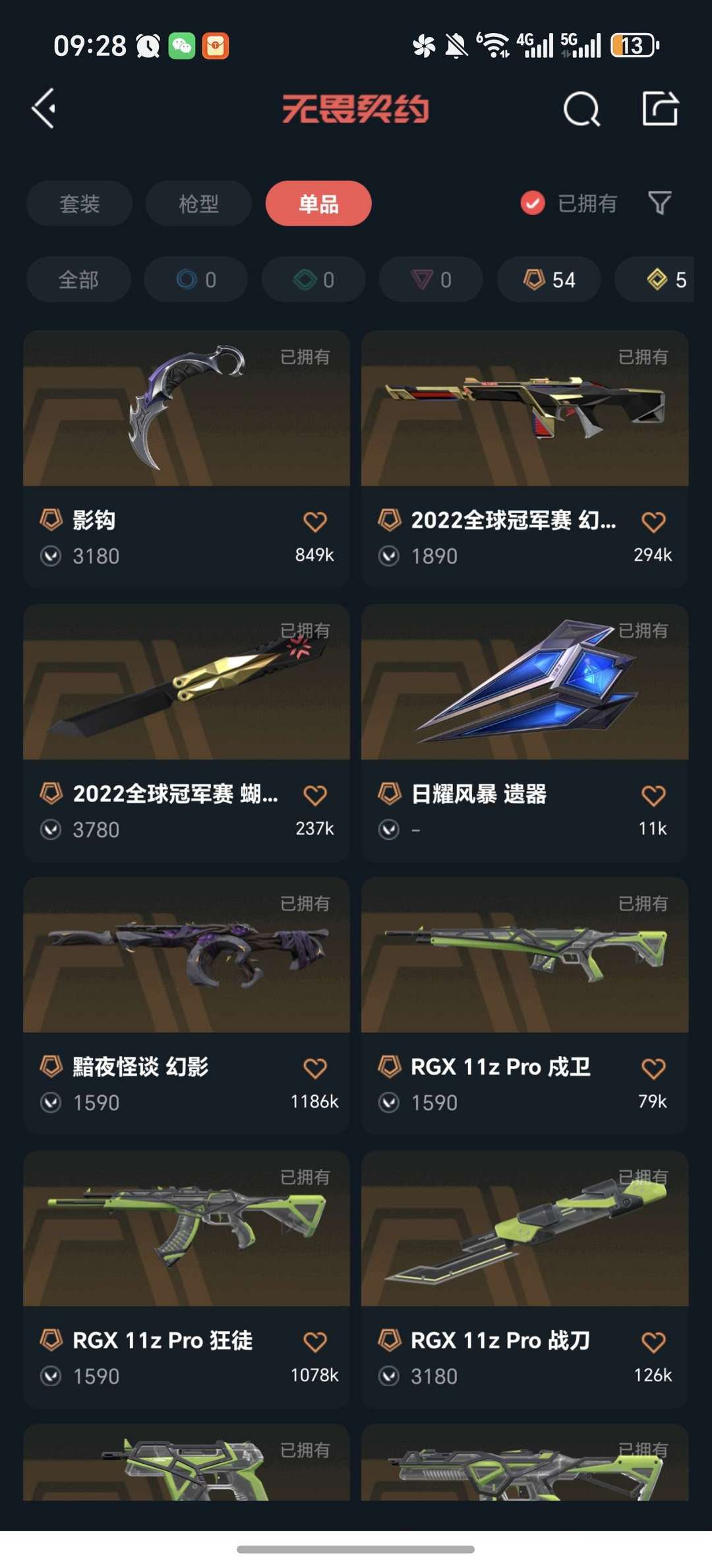Go back using the top-left arrow
Screen dimensions: 712x1568
point(44,108)
